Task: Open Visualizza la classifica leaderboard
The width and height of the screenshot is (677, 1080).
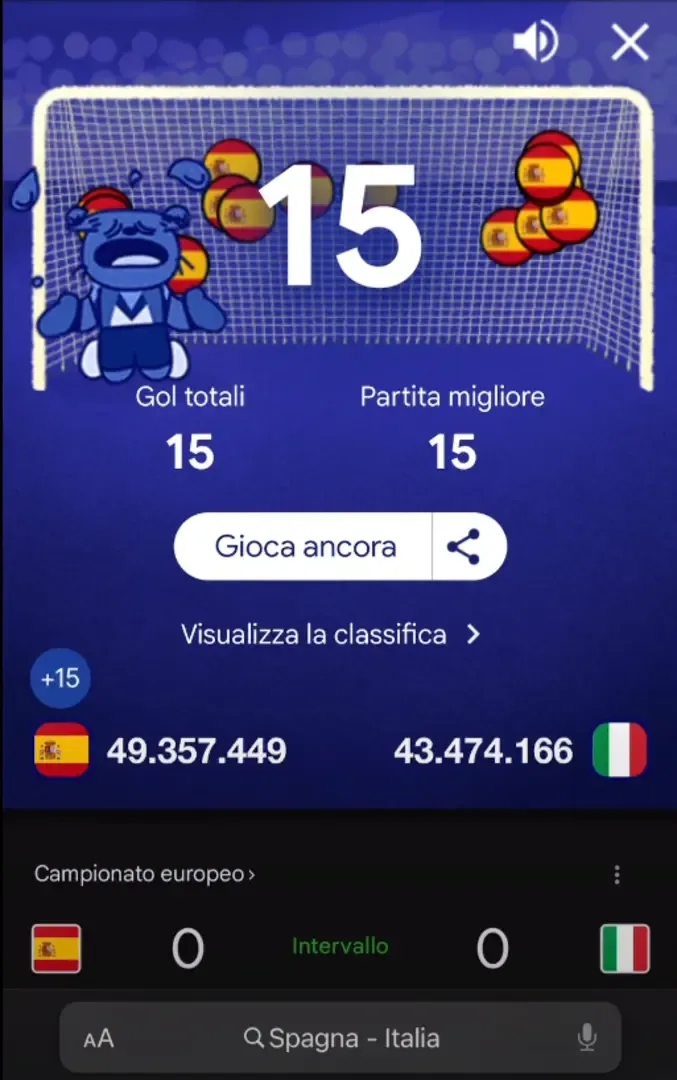Action: tap(330, 634)
